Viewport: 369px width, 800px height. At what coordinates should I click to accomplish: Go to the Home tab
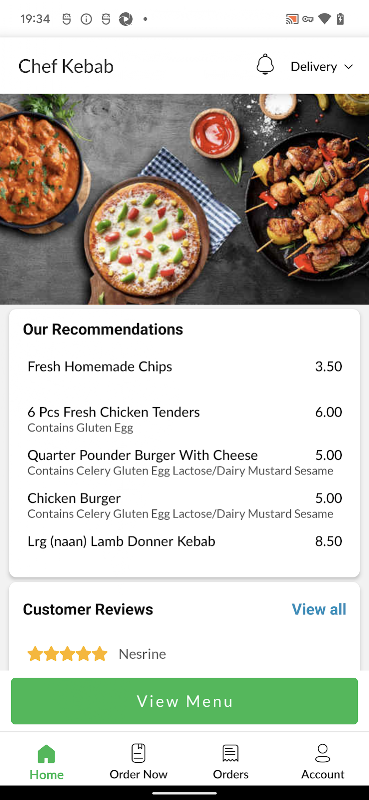pos(46,762)
